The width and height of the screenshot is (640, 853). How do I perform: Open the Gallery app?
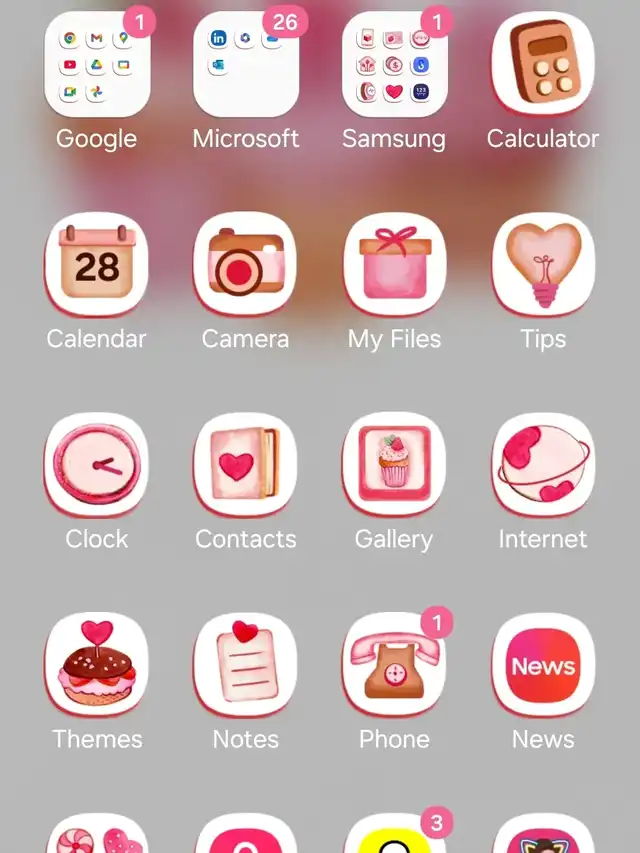coord(394,464)
